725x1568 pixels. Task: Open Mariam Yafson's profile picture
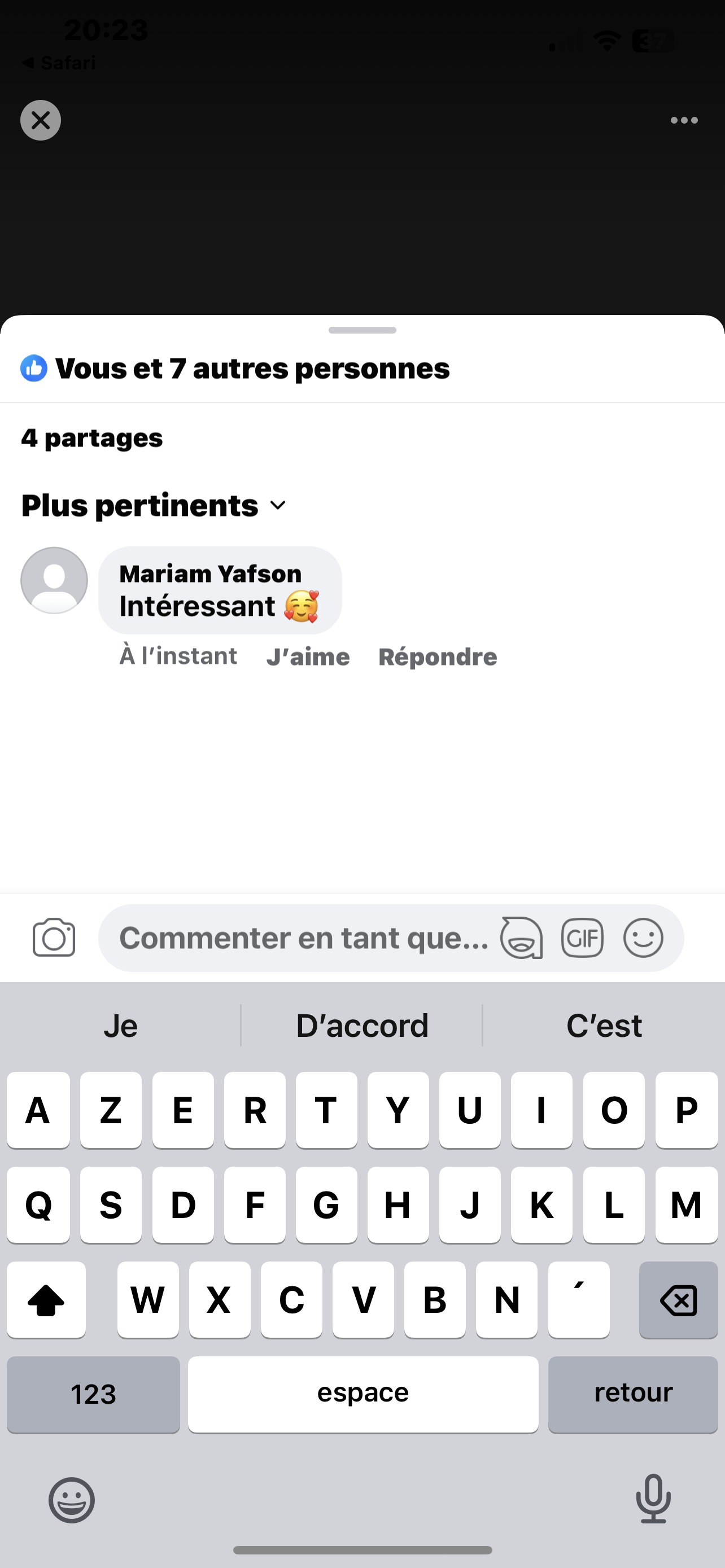pyautogui.click(x=54, y=580)
